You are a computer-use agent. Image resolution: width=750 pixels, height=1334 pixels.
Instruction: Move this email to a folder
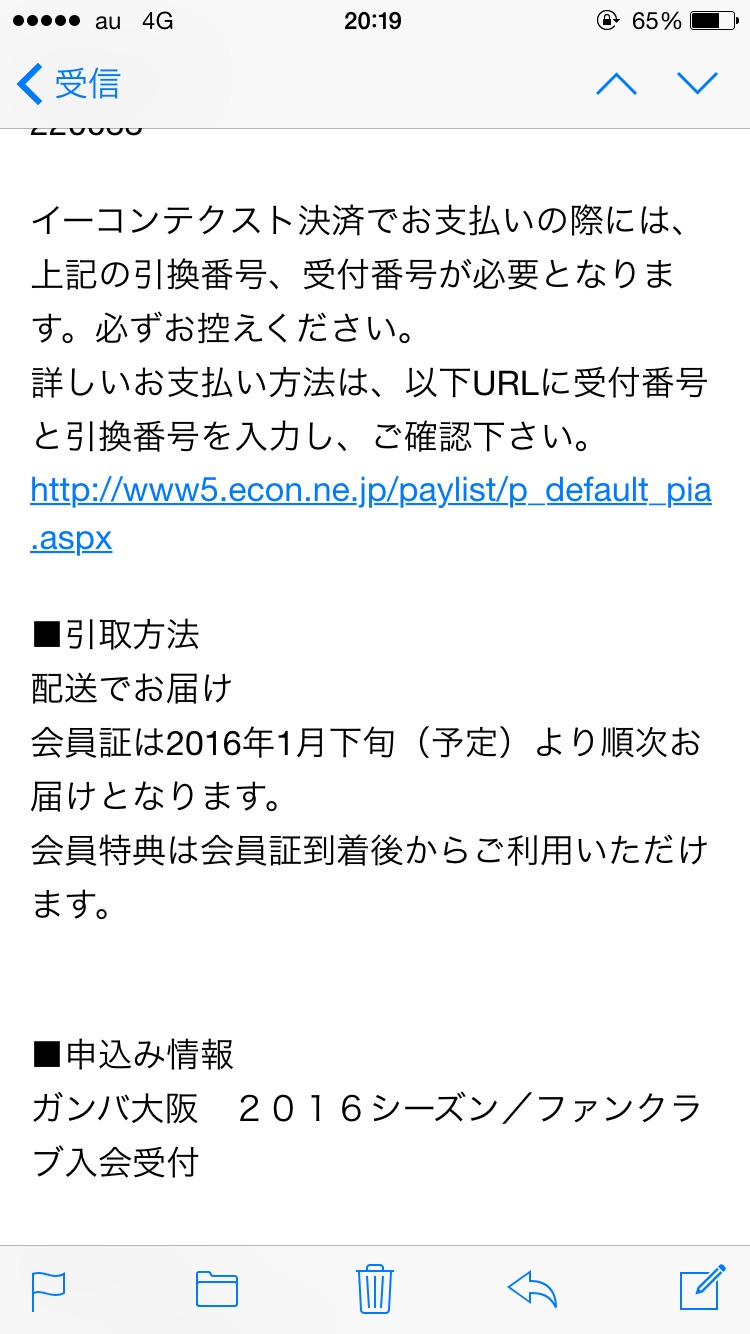(216, 1288)
